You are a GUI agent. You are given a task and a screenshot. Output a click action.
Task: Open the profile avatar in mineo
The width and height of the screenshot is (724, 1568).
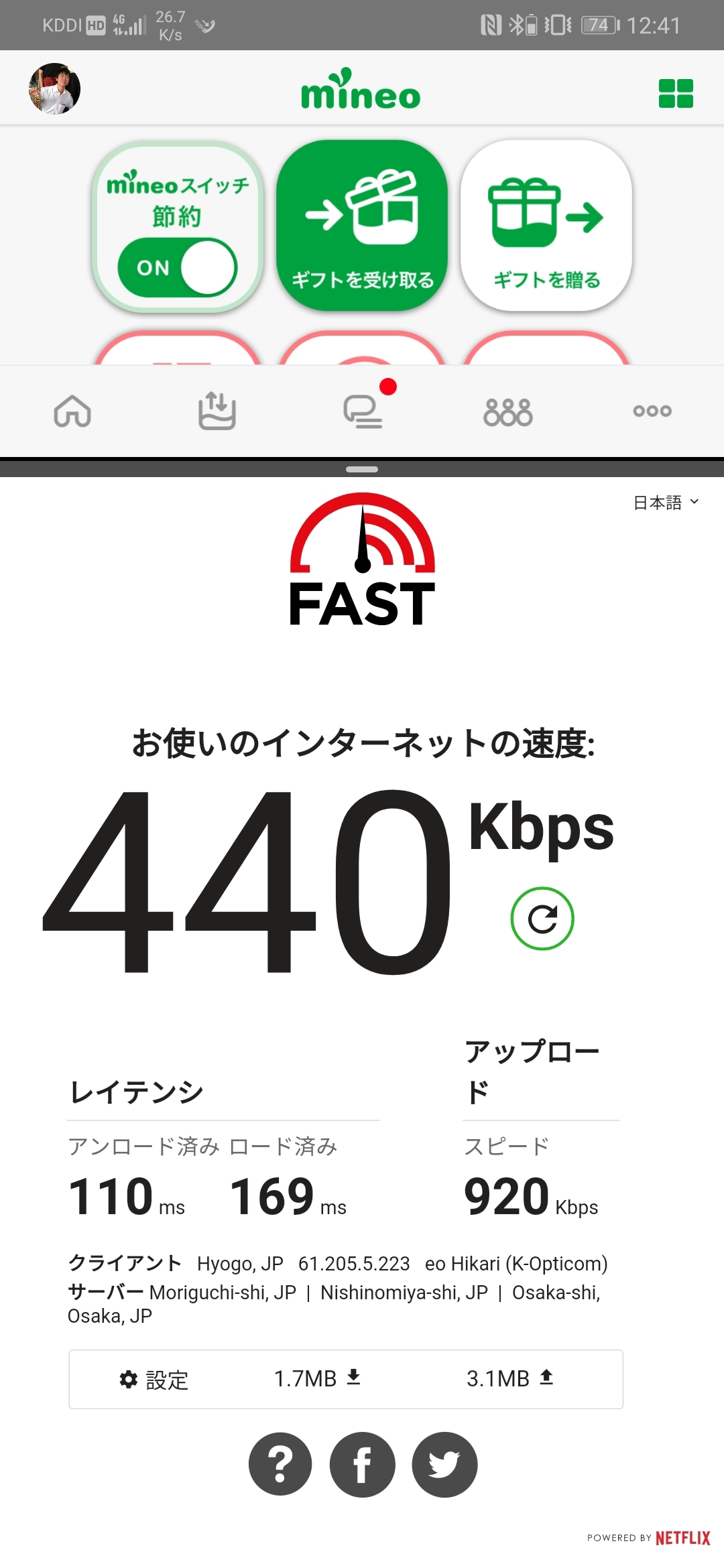pos(54,89)
